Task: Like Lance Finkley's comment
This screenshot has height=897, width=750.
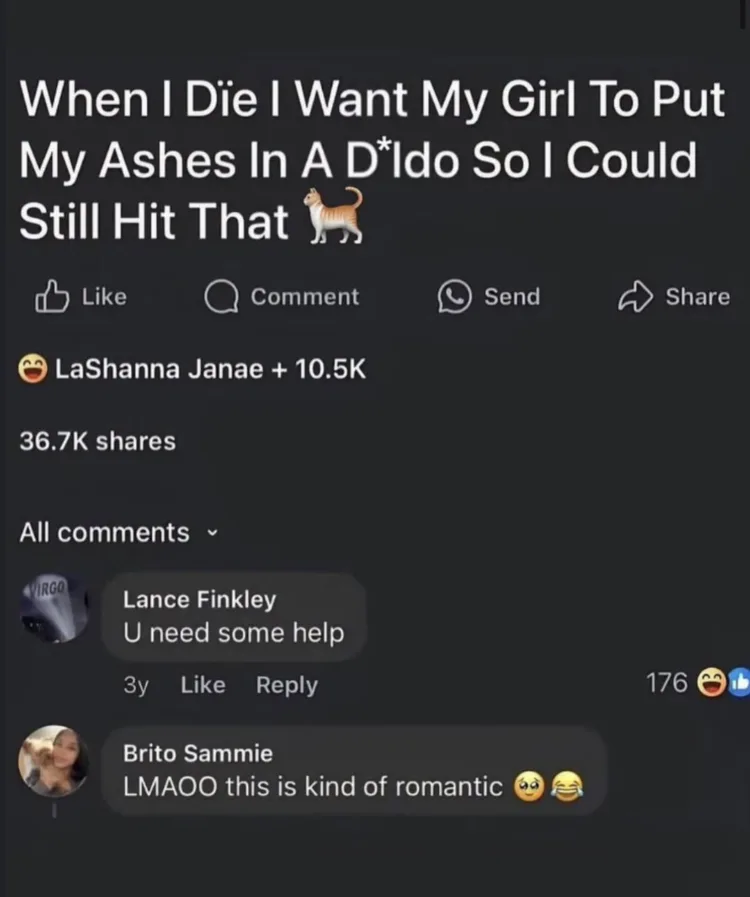Action: (203, 685)
